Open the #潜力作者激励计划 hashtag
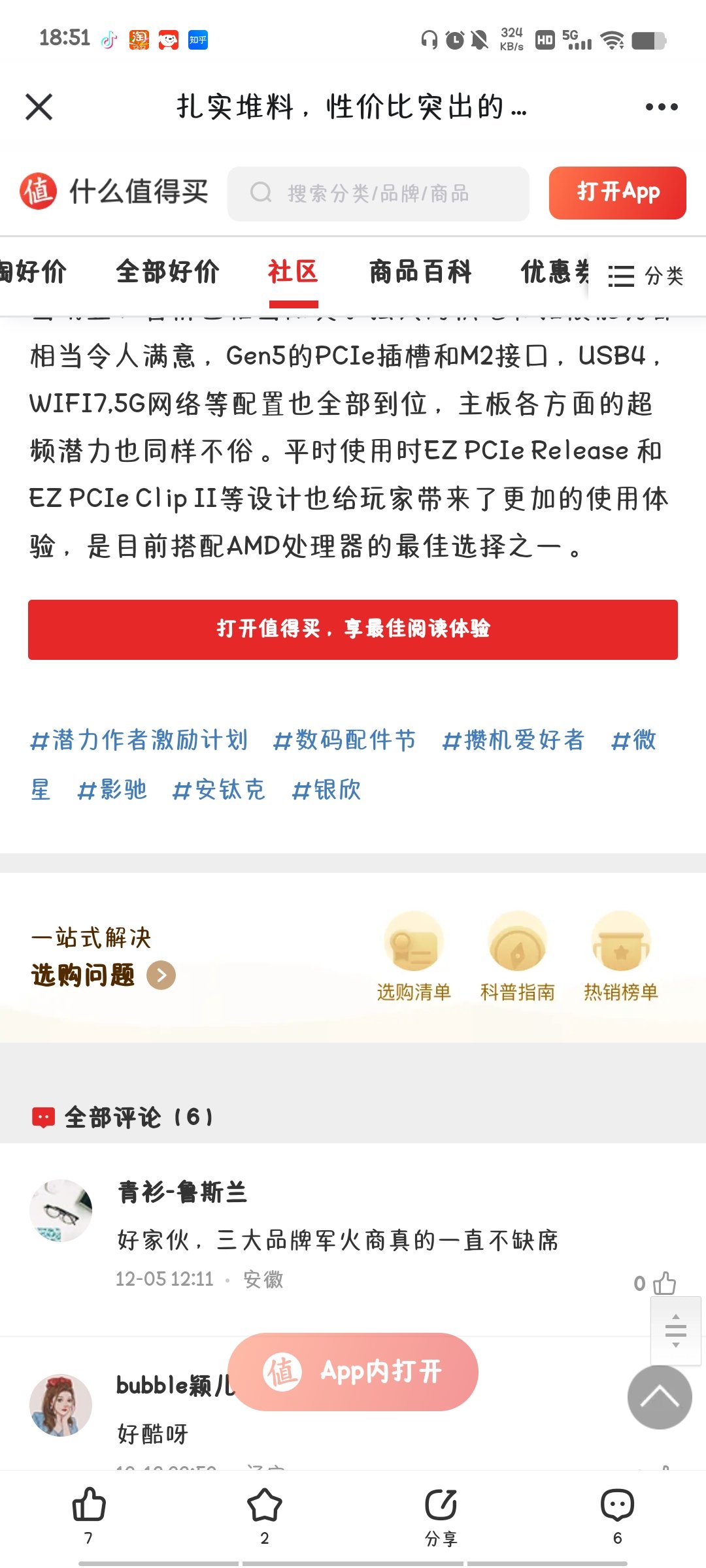 point(139,740)
